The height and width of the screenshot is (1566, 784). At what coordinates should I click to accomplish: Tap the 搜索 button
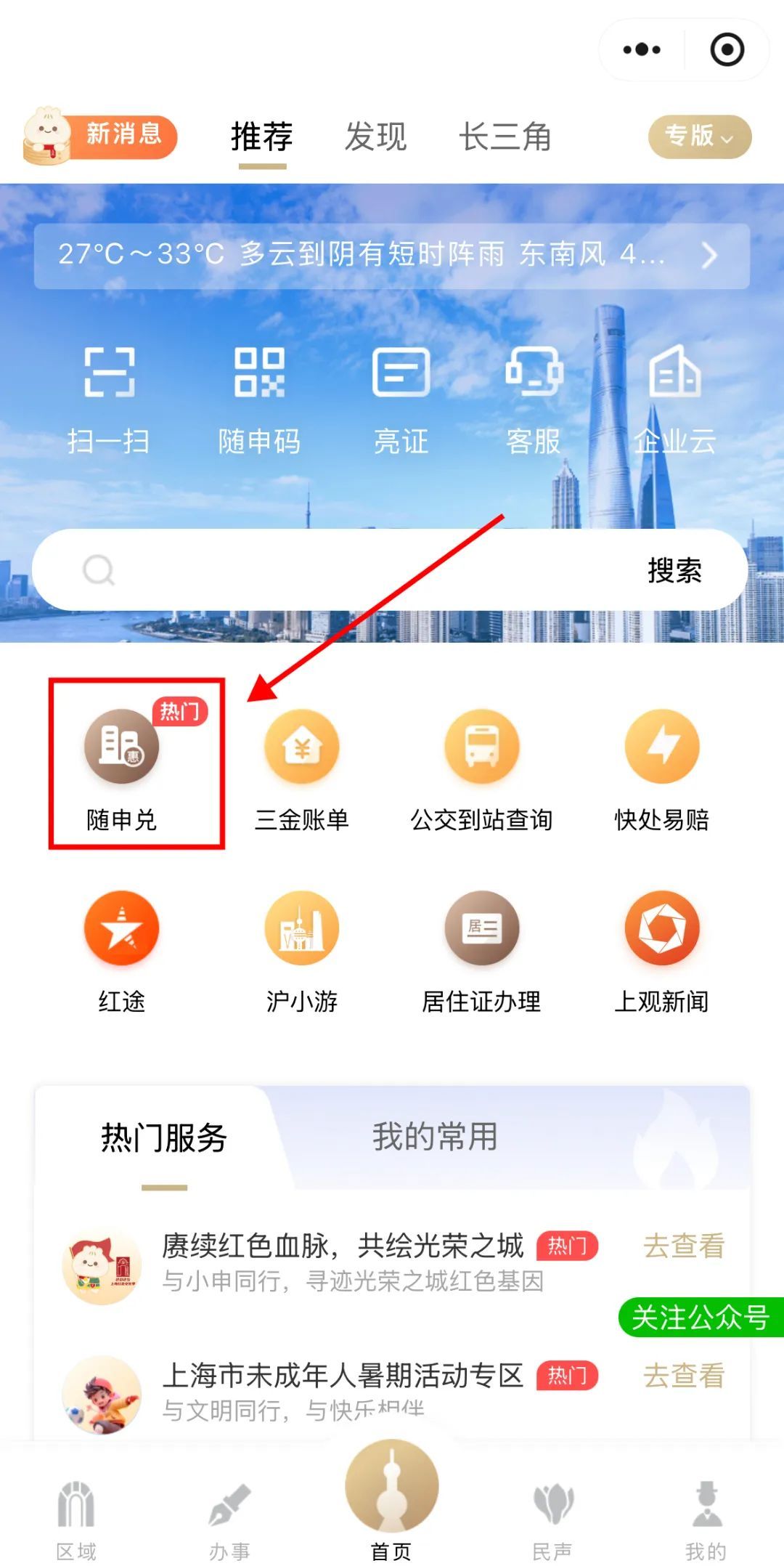point(674,570)
